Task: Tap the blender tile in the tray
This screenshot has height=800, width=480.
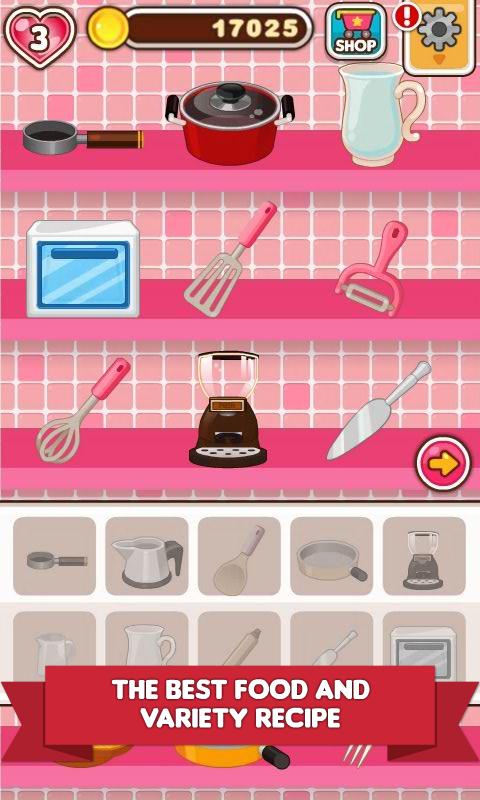Action: pyautogui.click(x=424, y=556)
